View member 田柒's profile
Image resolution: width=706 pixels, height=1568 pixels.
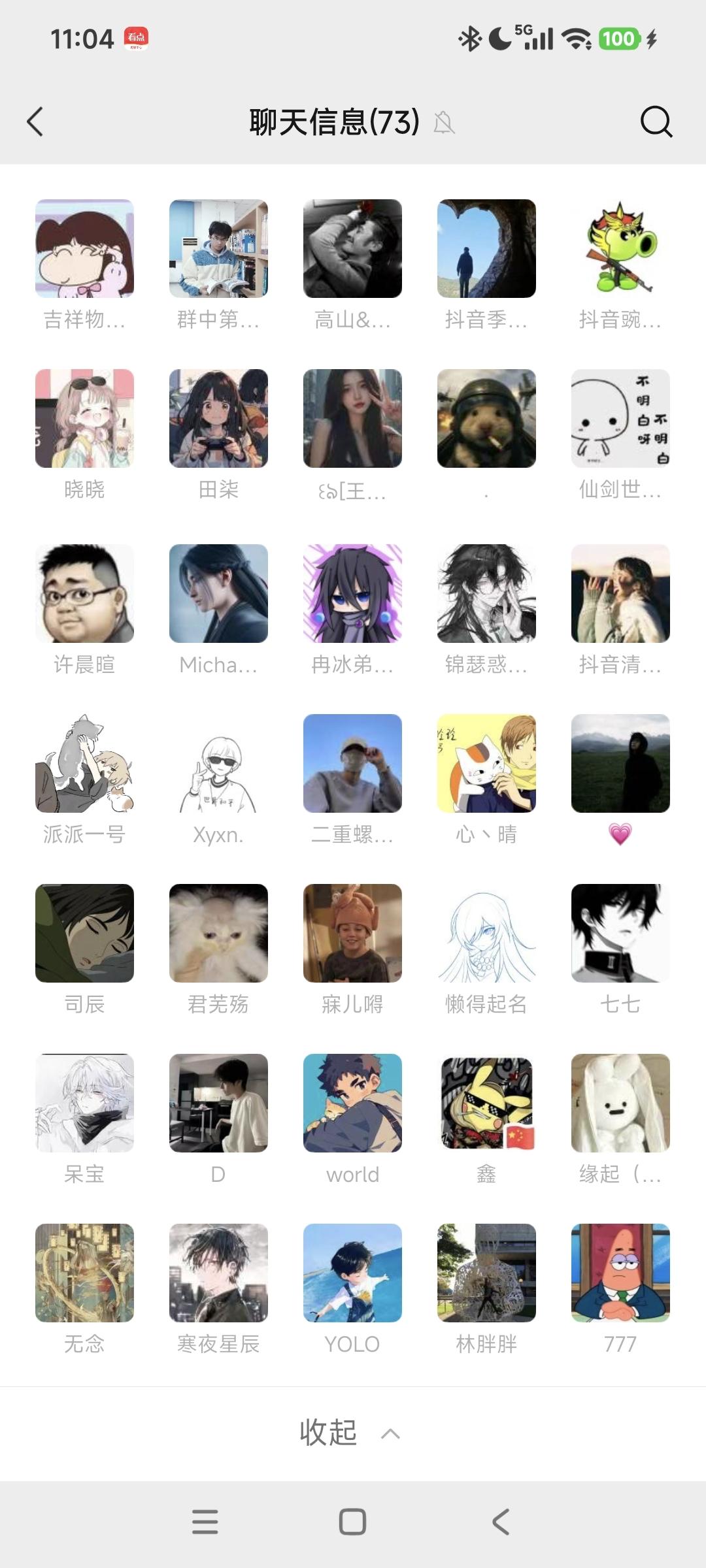pyautogui.click(x=218, y=419)
